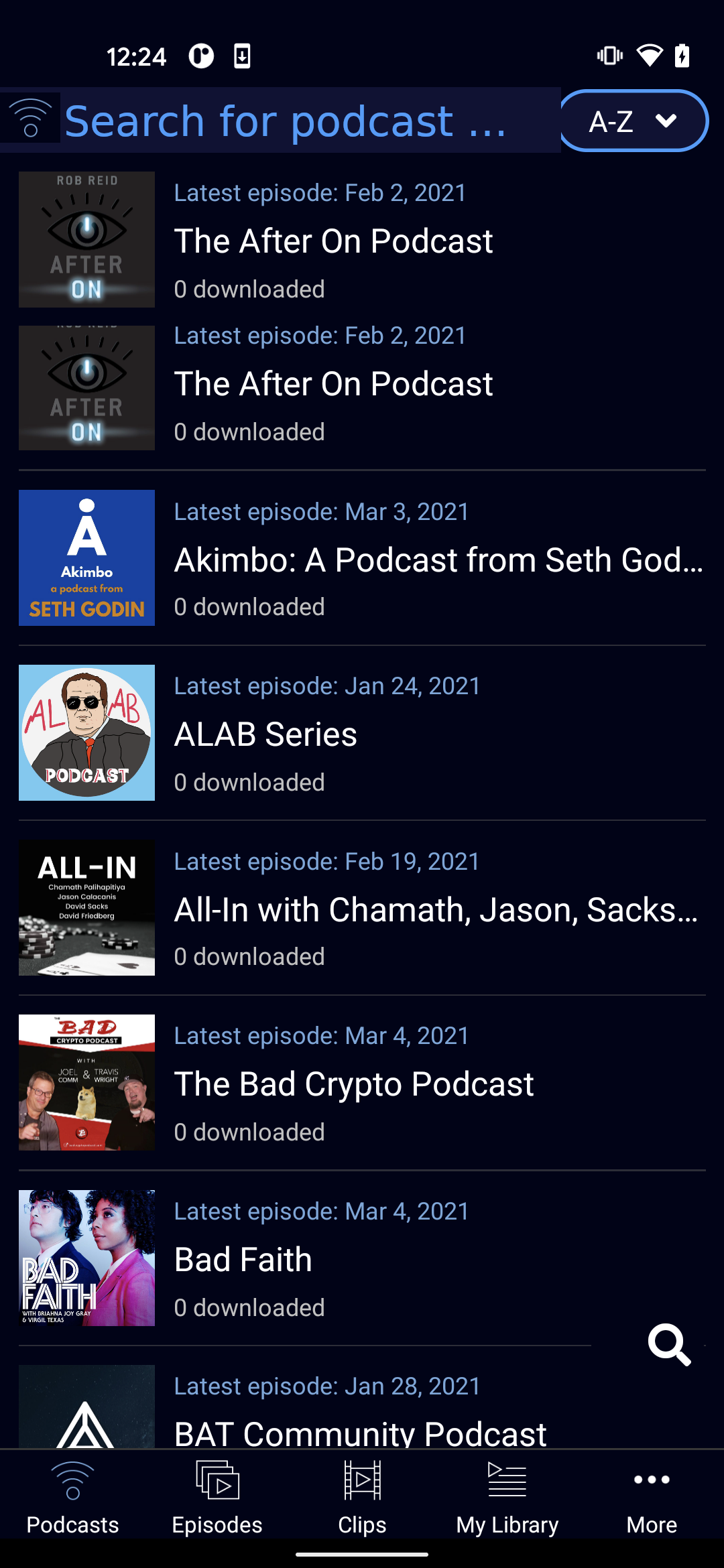Go to the My Library tab
Viewport: 724px width, 1568px height.
[507, 1498]
